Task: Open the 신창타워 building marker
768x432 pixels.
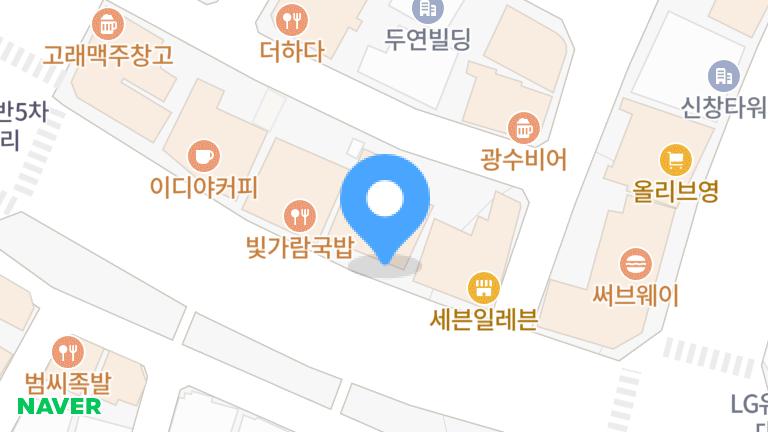Action: 723,74
